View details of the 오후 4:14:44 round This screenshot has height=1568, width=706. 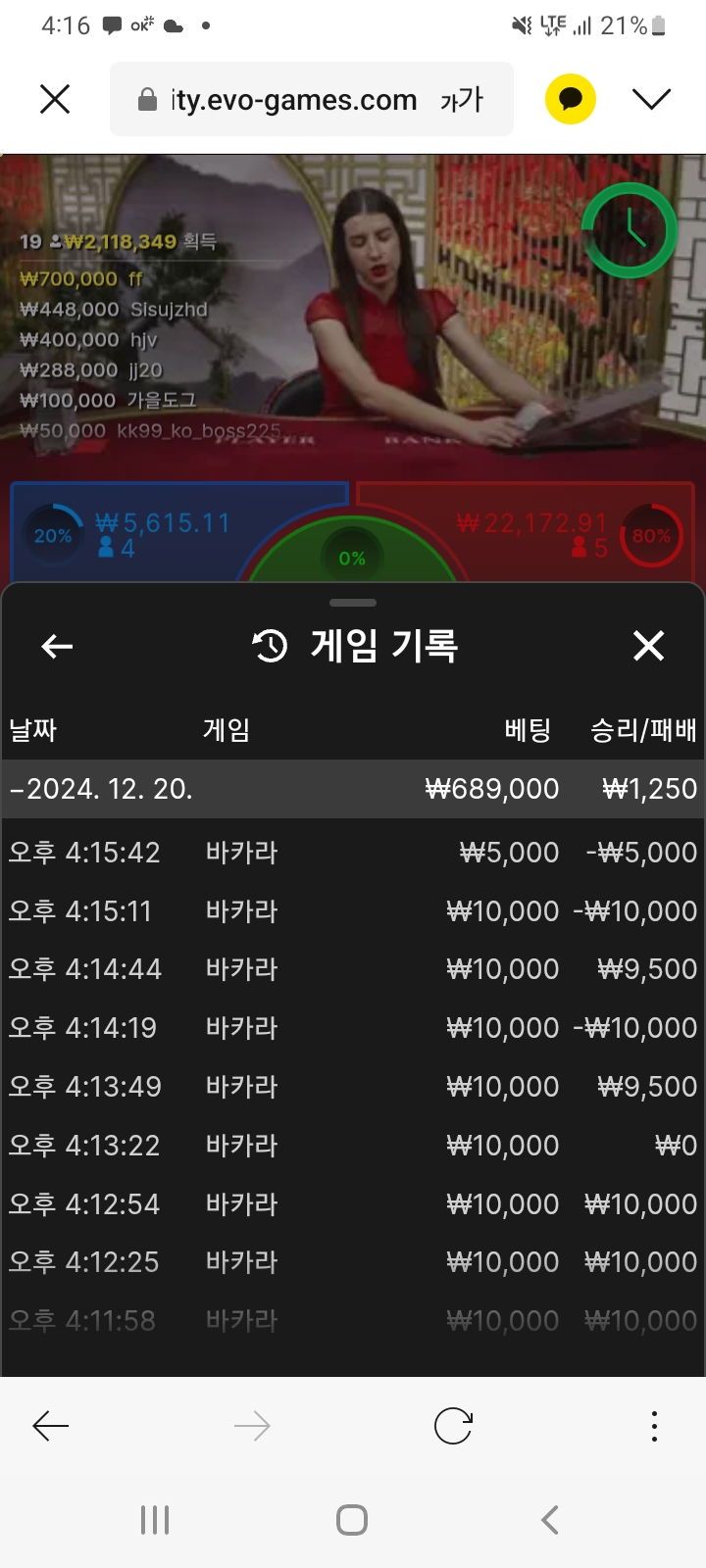click(x=353, y=969)
